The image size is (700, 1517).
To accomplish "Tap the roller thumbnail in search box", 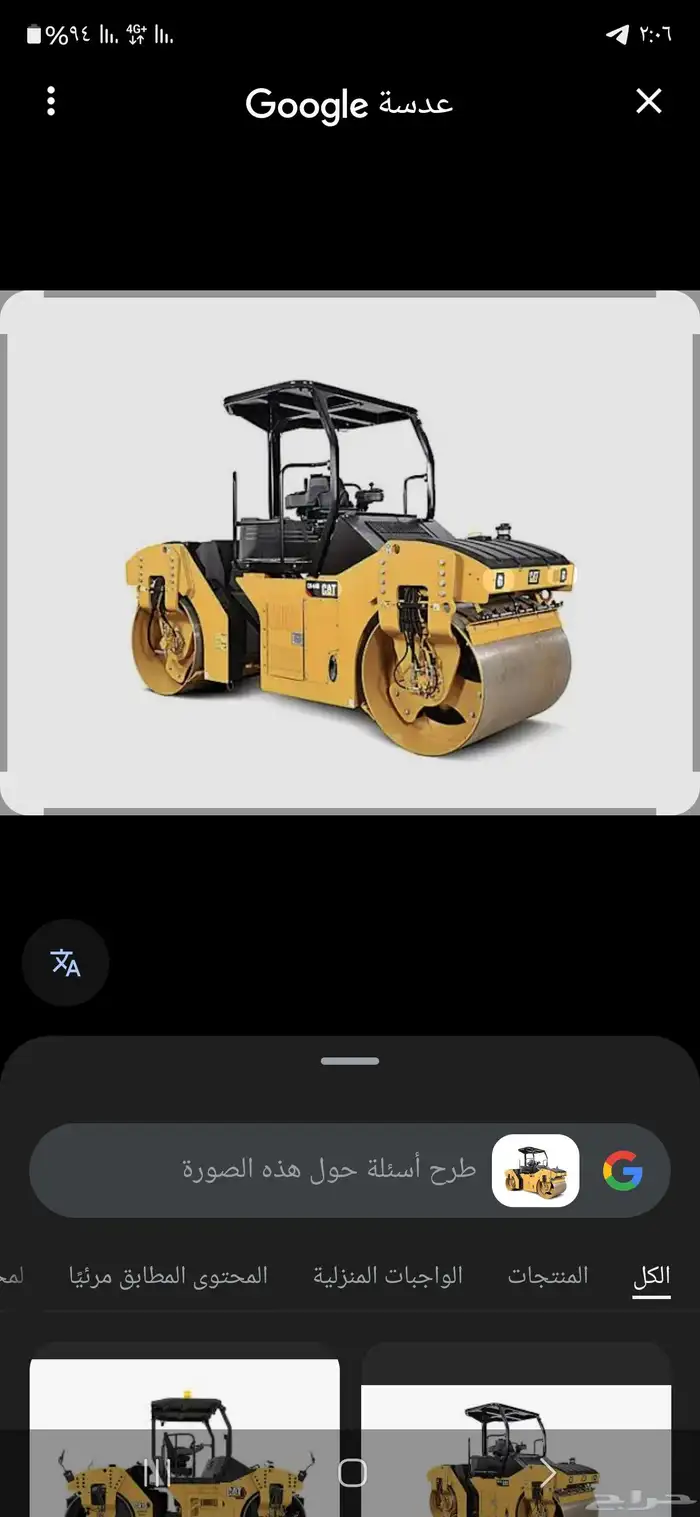I will tap(536, 1170).
